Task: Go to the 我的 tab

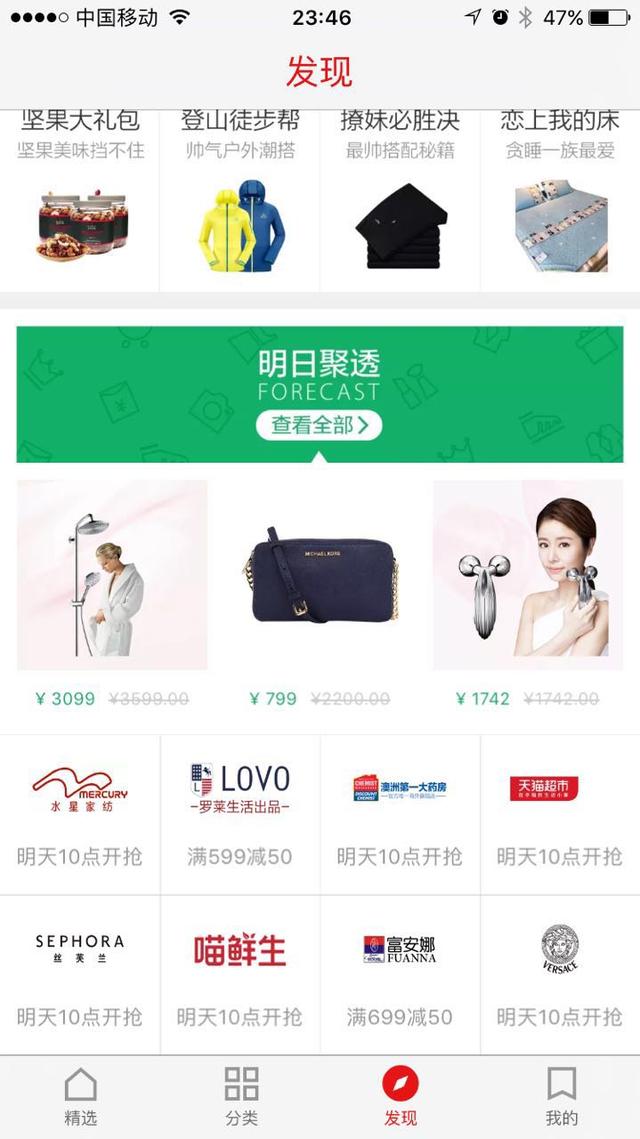Action: pos(561,1097)
